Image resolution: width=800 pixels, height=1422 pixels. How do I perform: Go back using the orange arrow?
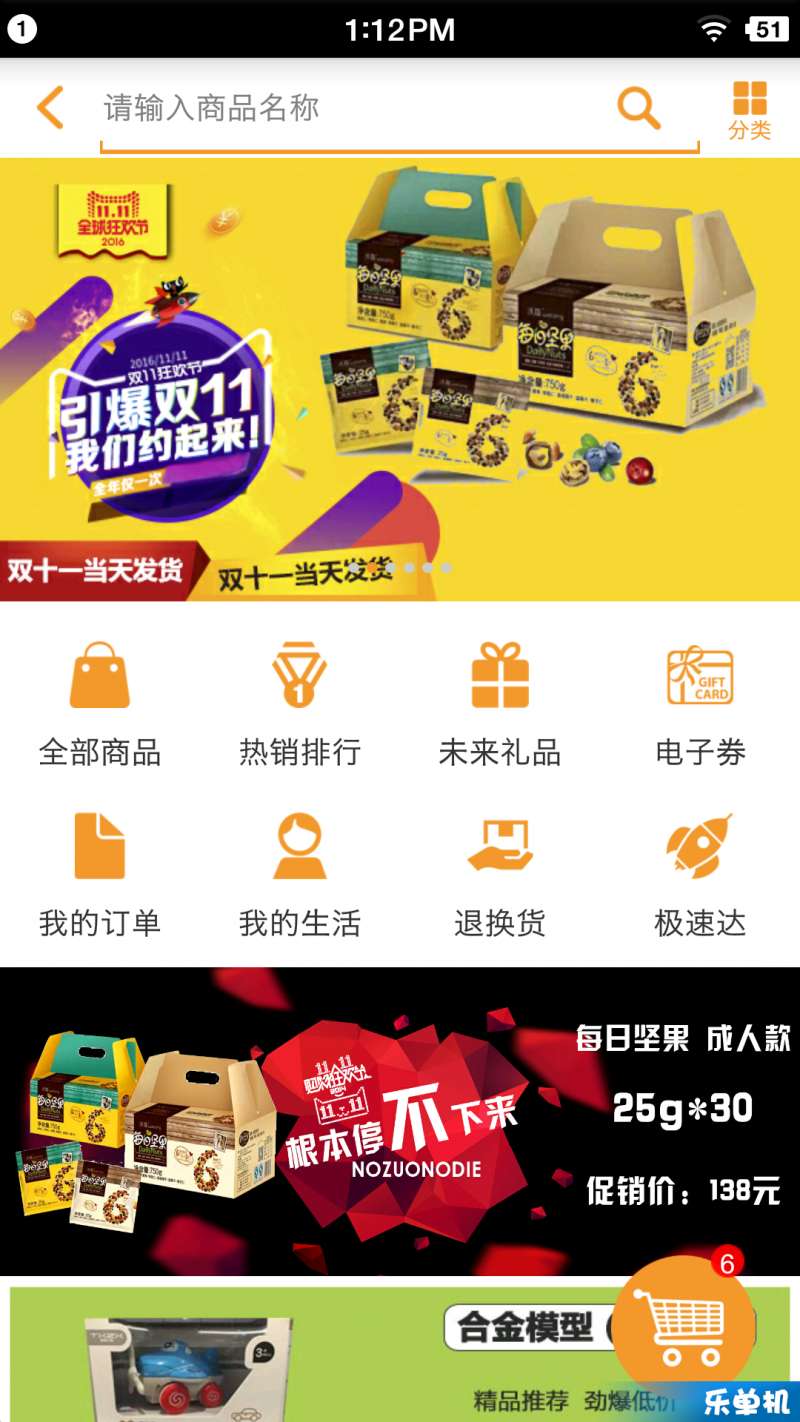coord(50,107)
